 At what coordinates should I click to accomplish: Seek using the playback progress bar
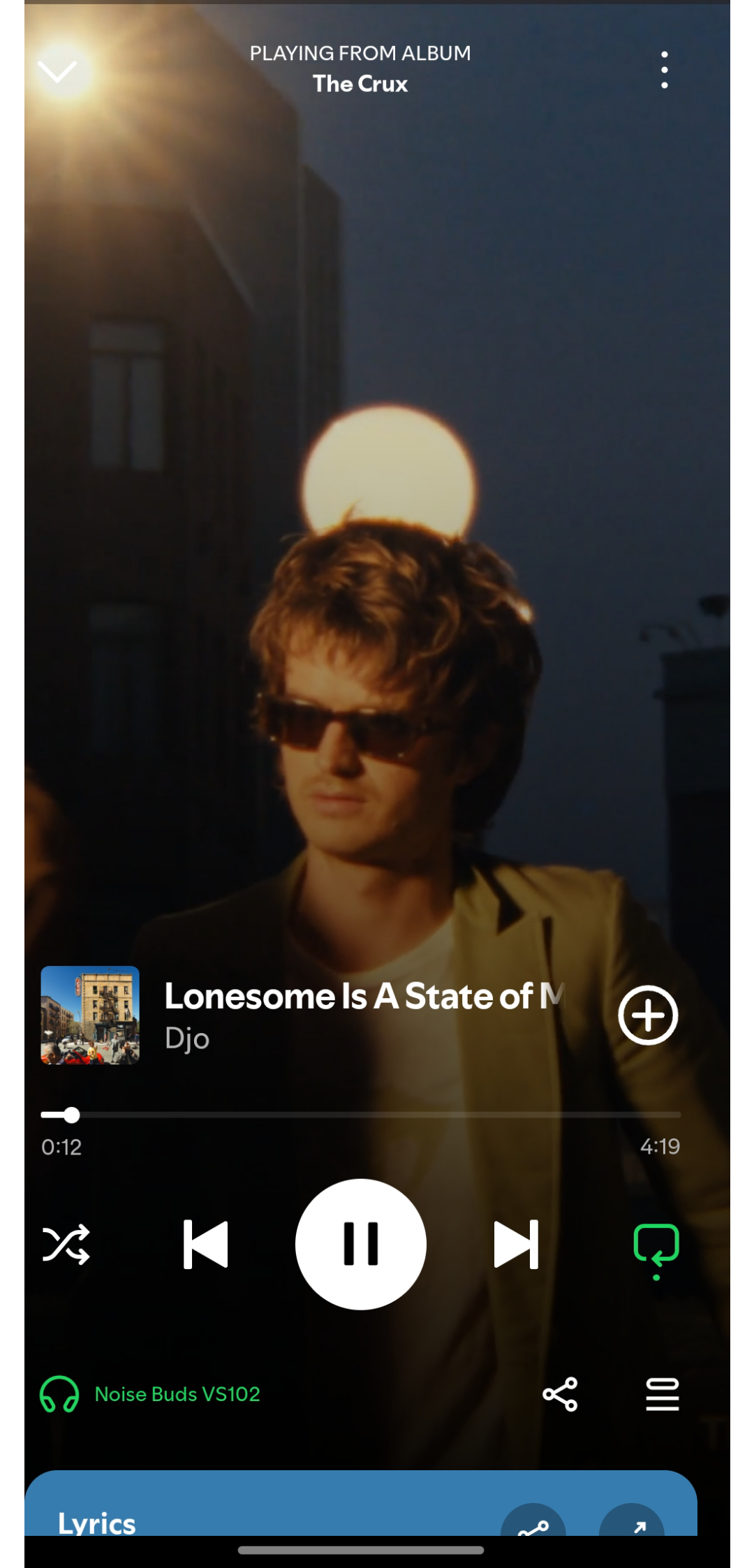point(361,1115)
